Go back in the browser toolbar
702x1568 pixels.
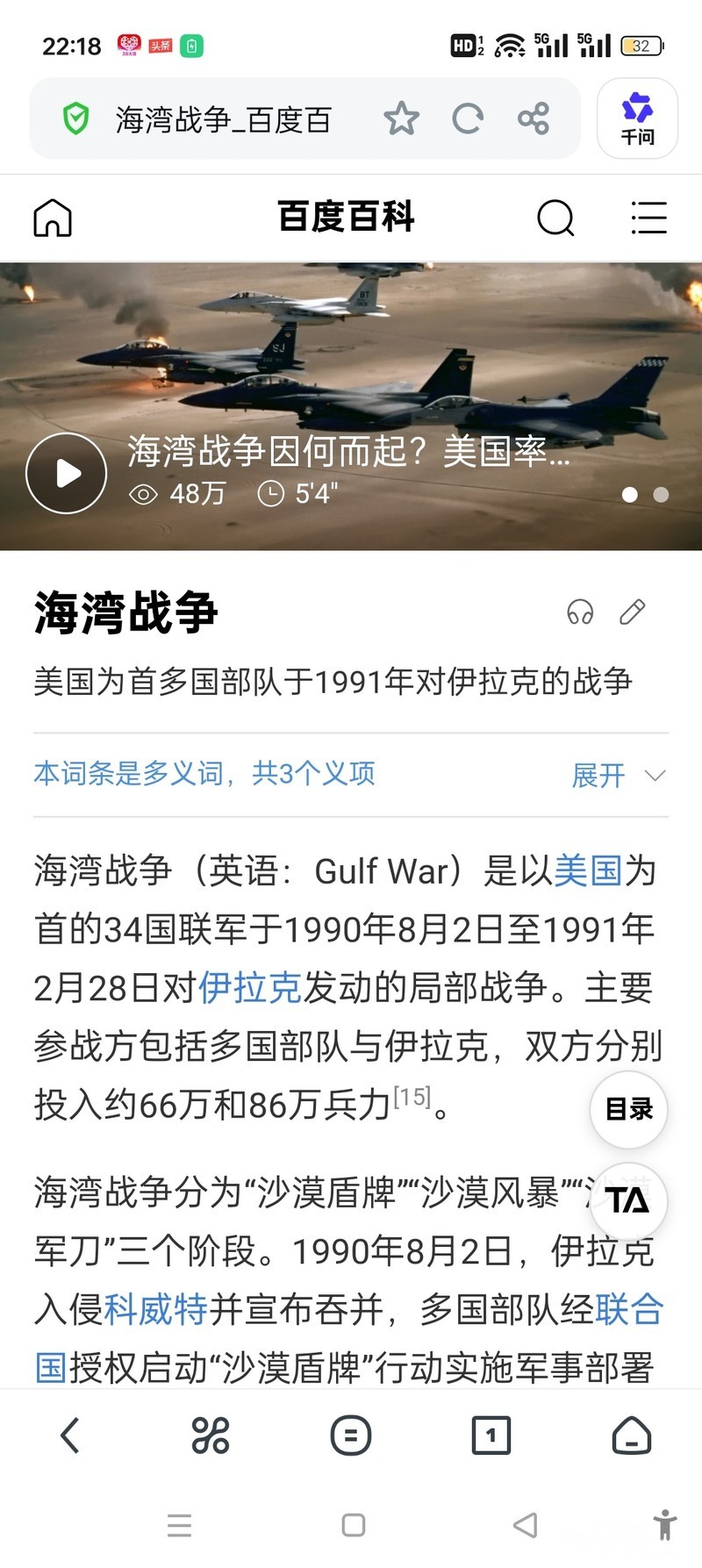70,1436
